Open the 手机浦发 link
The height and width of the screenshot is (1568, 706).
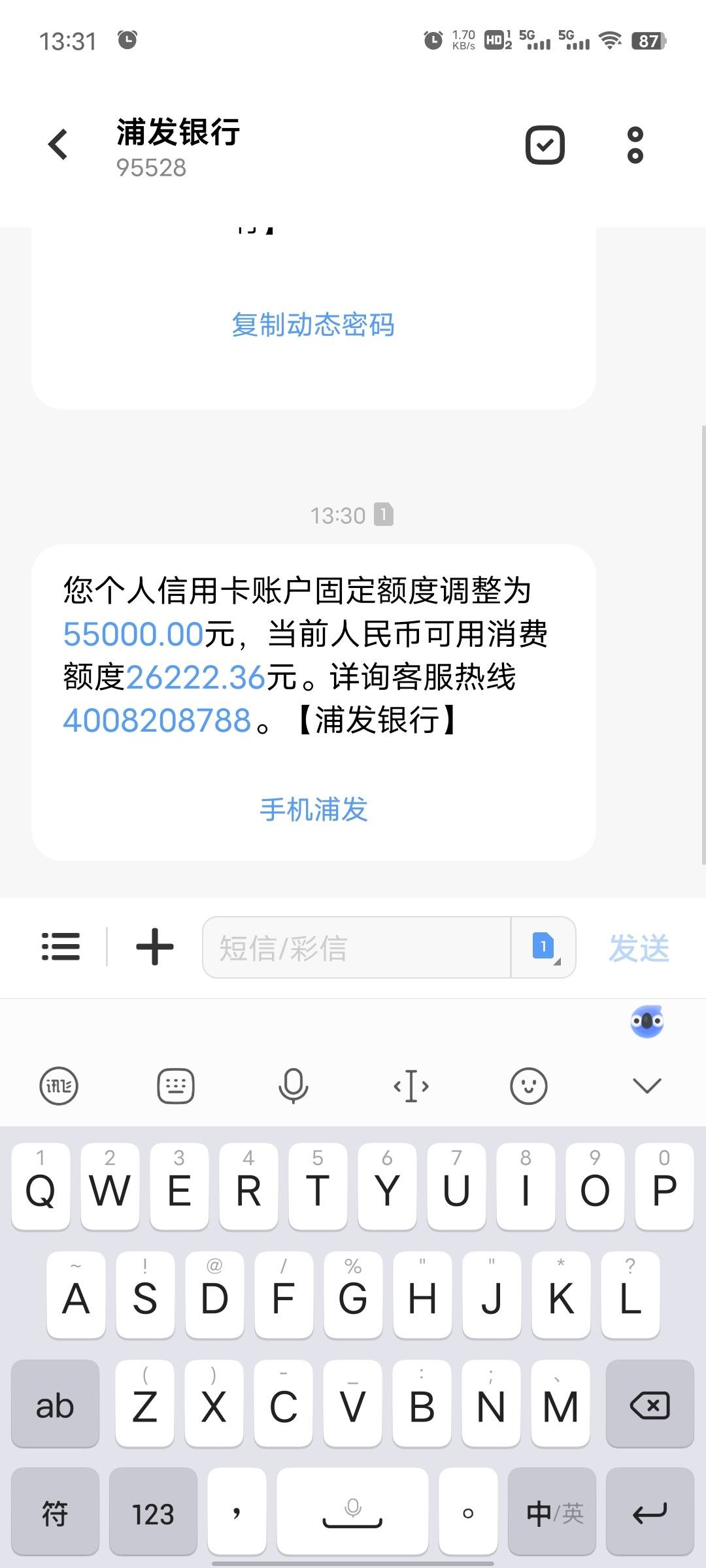click(x=314, y=809)
